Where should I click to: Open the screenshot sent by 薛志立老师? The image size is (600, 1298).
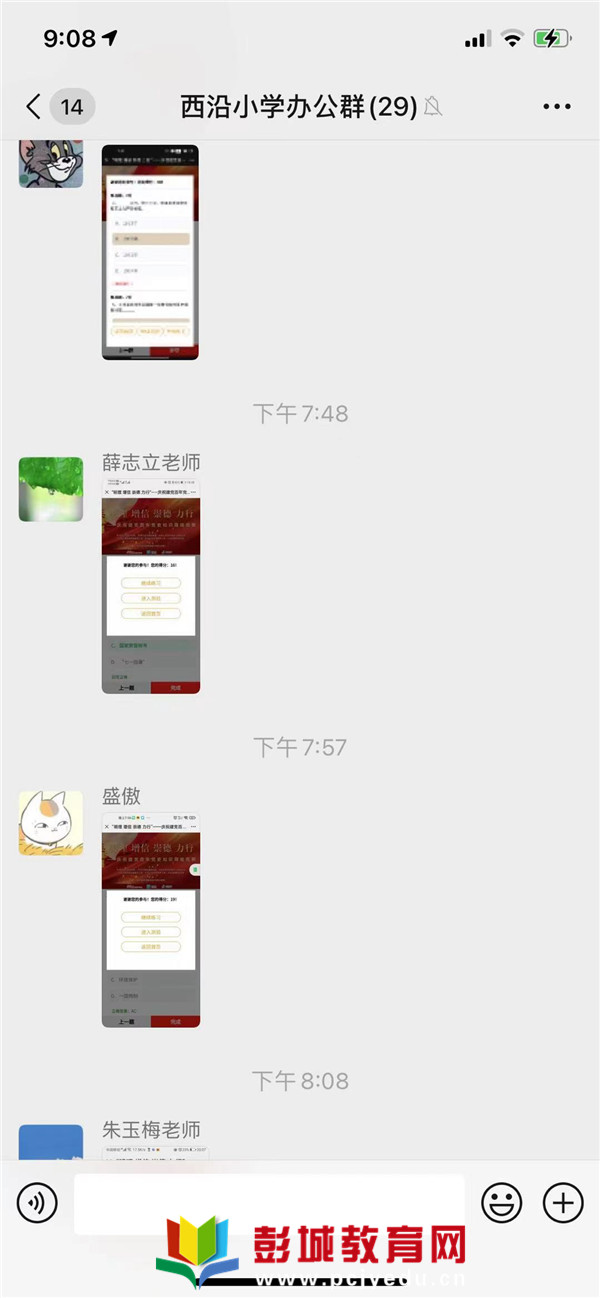[151, 586]
